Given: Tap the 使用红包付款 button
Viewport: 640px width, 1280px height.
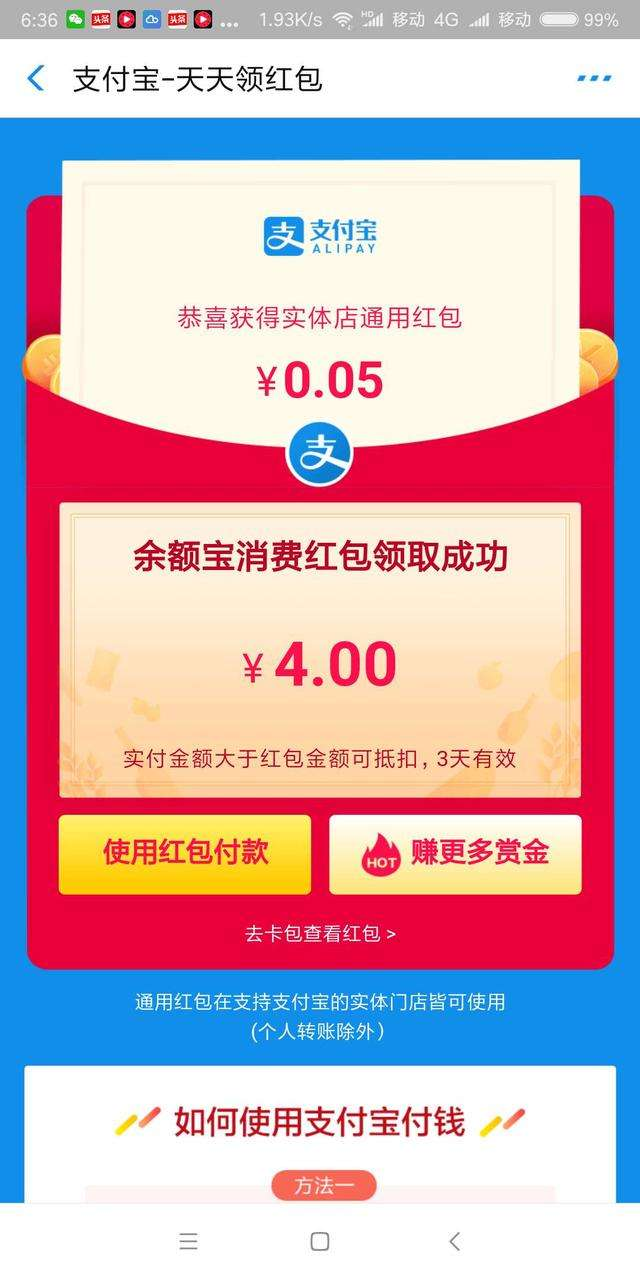Looking at the screenshot, I should (185, 853).
